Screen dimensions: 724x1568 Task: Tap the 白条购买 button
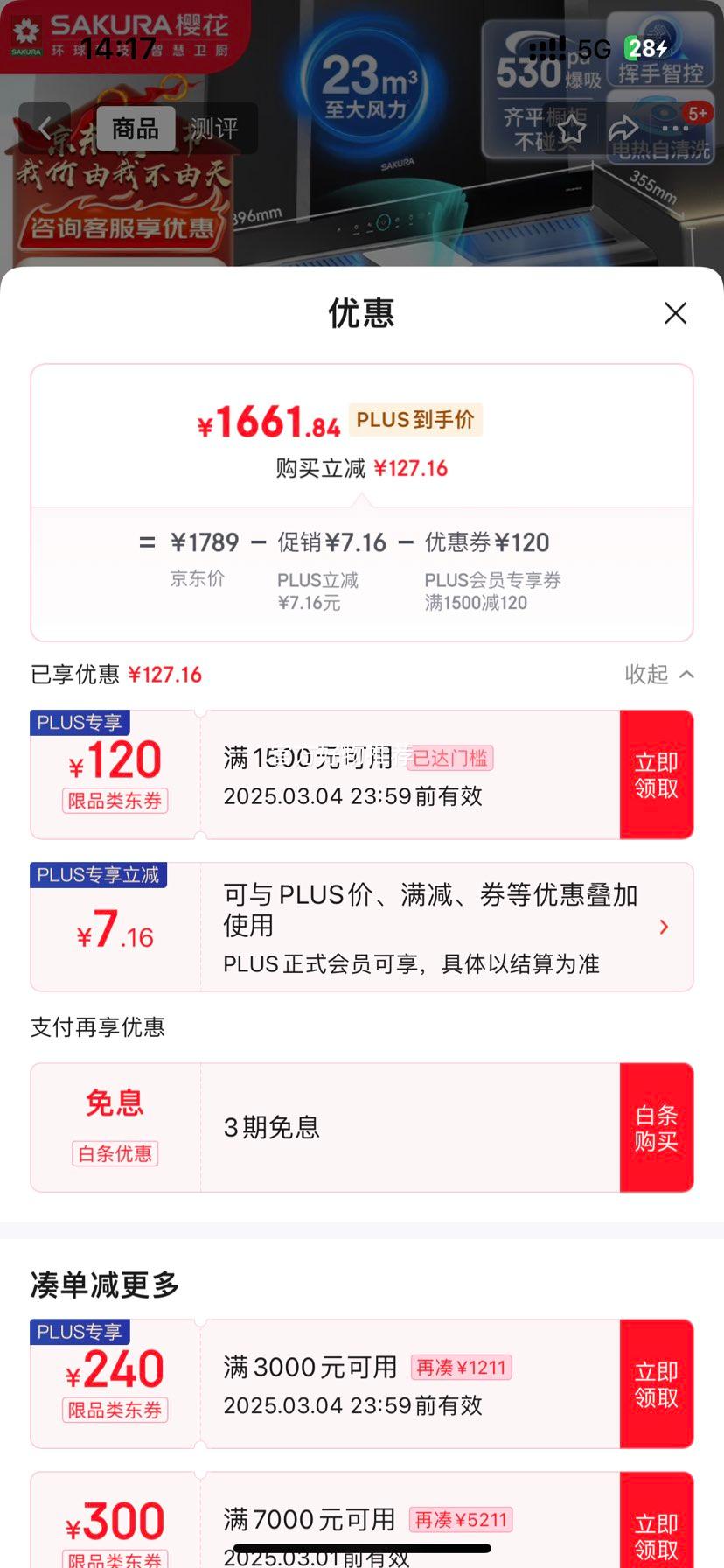[x=657, y=1127]
